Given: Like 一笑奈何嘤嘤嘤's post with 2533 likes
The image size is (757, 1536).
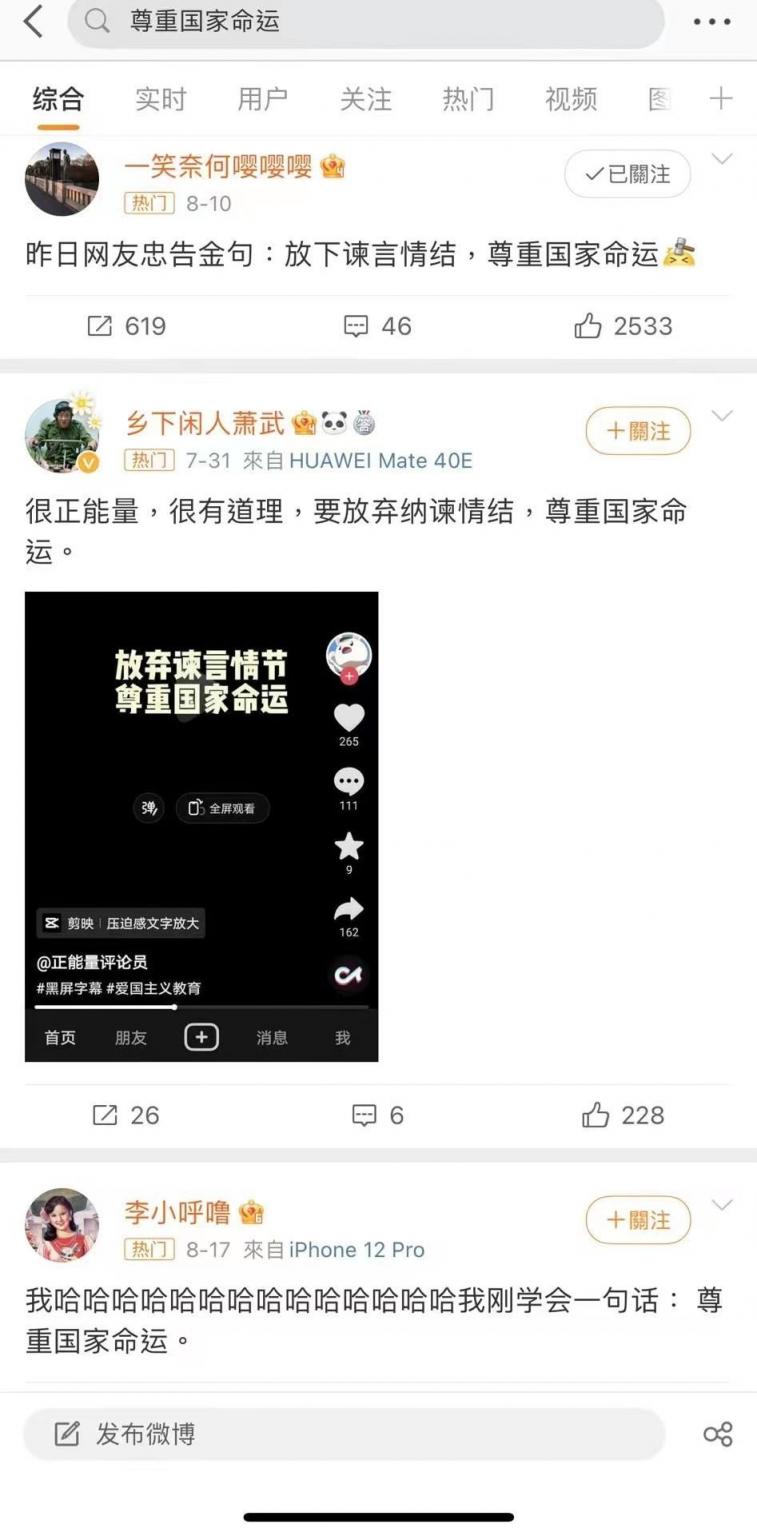Looking at the screenshot, I should pos(623,326).
